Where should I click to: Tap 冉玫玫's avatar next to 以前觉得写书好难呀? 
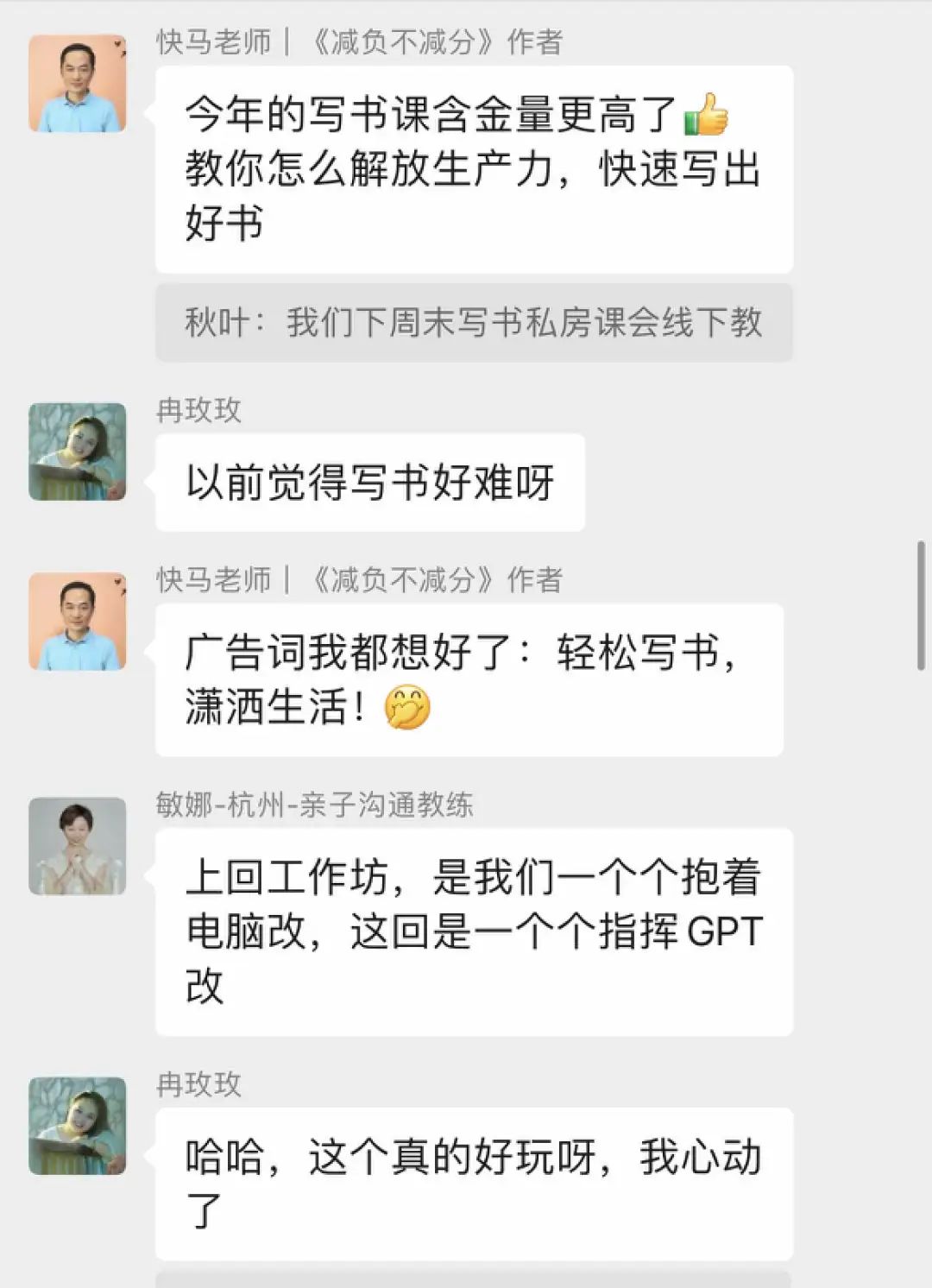(78, 451)
